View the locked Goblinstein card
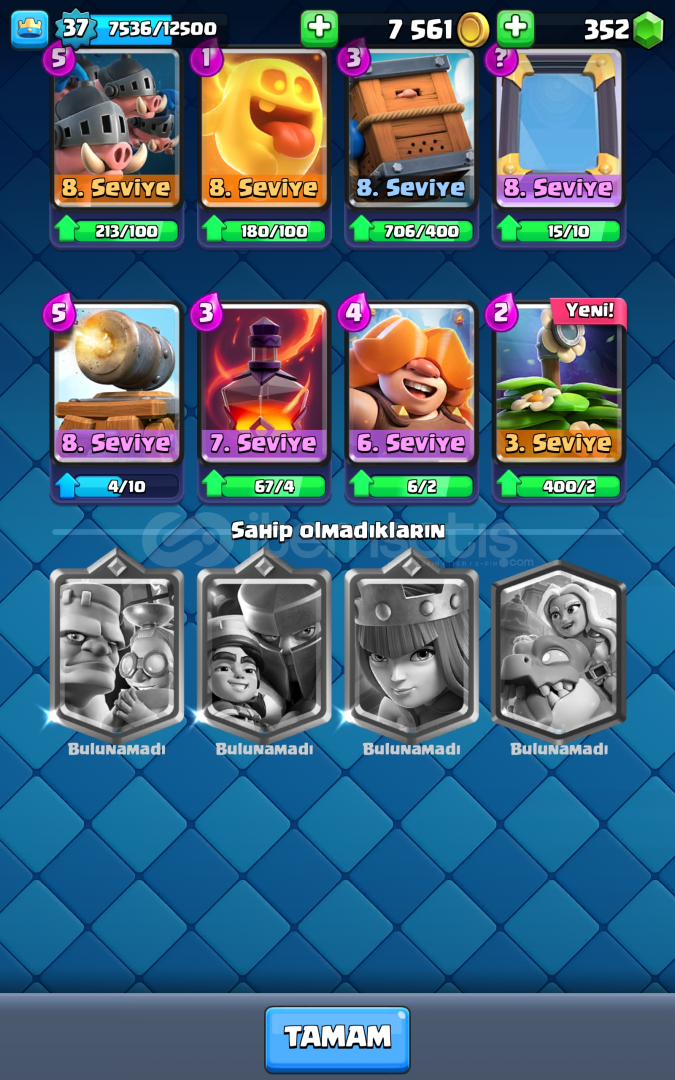The height and width of the screenshot is (1080, 675). point(117,647)
